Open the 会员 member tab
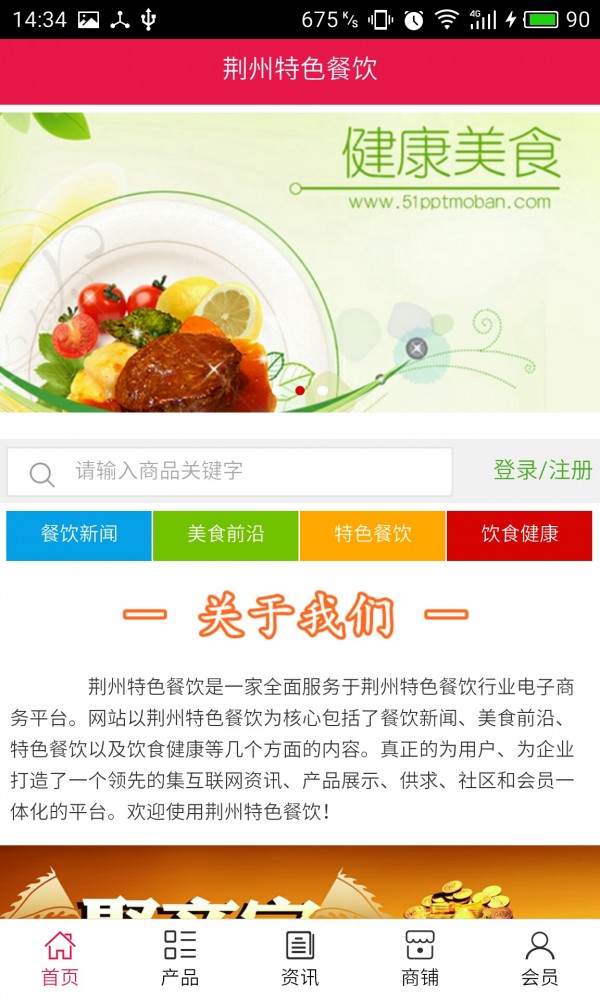600x1000 pixels. point(540,958)
